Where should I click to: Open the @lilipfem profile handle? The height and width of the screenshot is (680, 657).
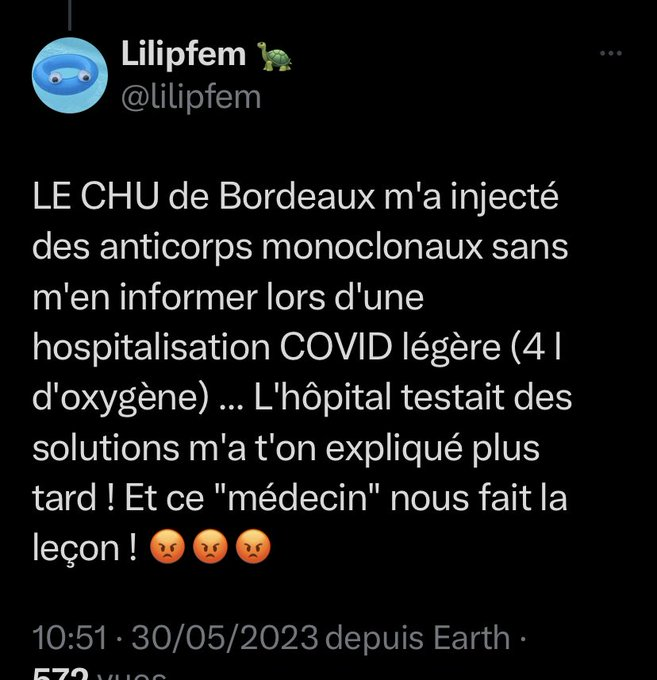190,96
